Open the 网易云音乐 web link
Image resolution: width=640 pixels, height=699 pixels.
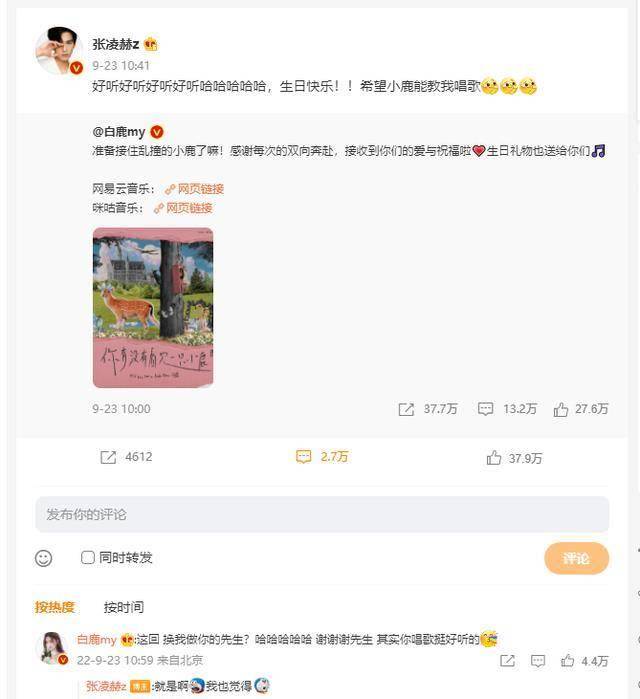(x=194, y=189)
